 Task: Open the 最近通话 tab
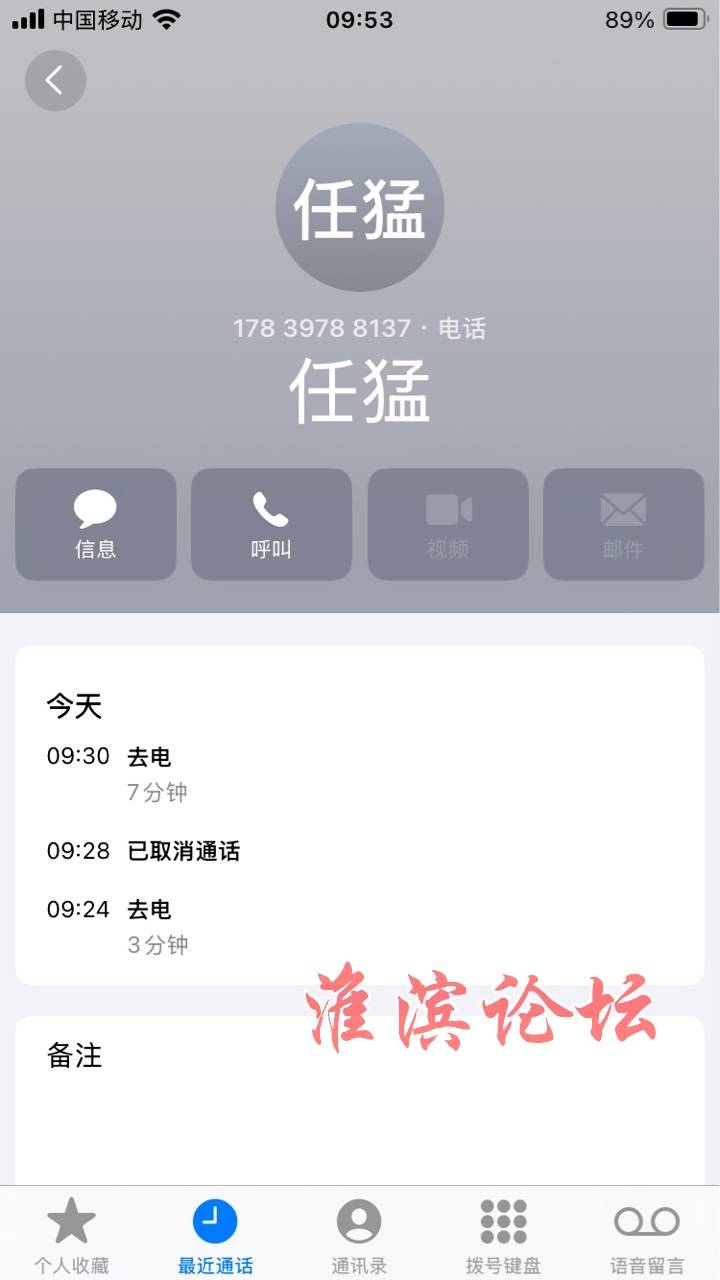pyautogui.click(x=215, y=1236)
